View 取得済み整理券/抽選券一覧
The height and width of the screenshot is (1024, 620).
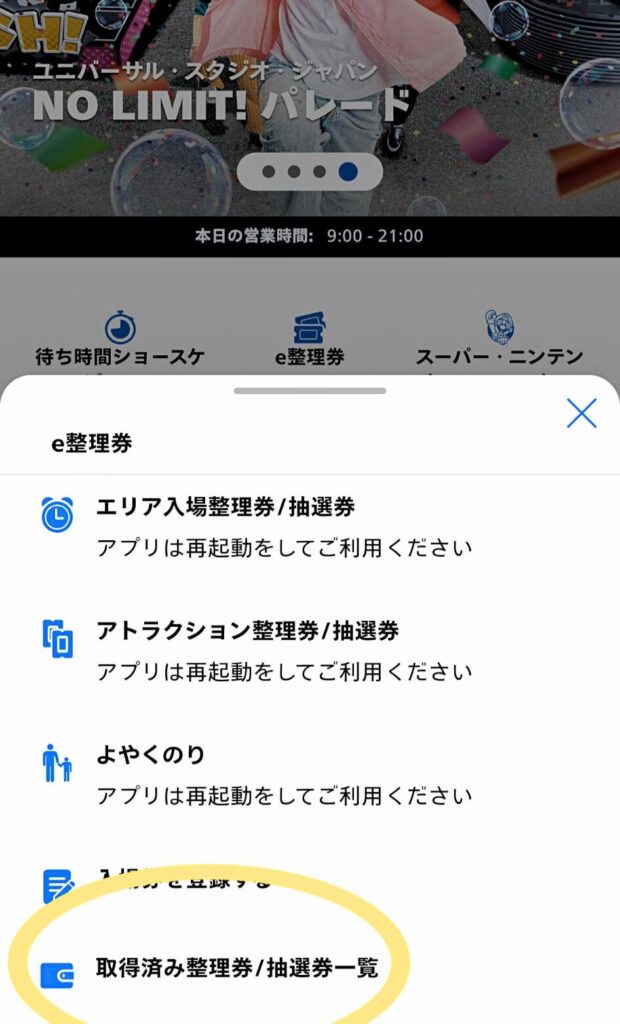point(236,968)
